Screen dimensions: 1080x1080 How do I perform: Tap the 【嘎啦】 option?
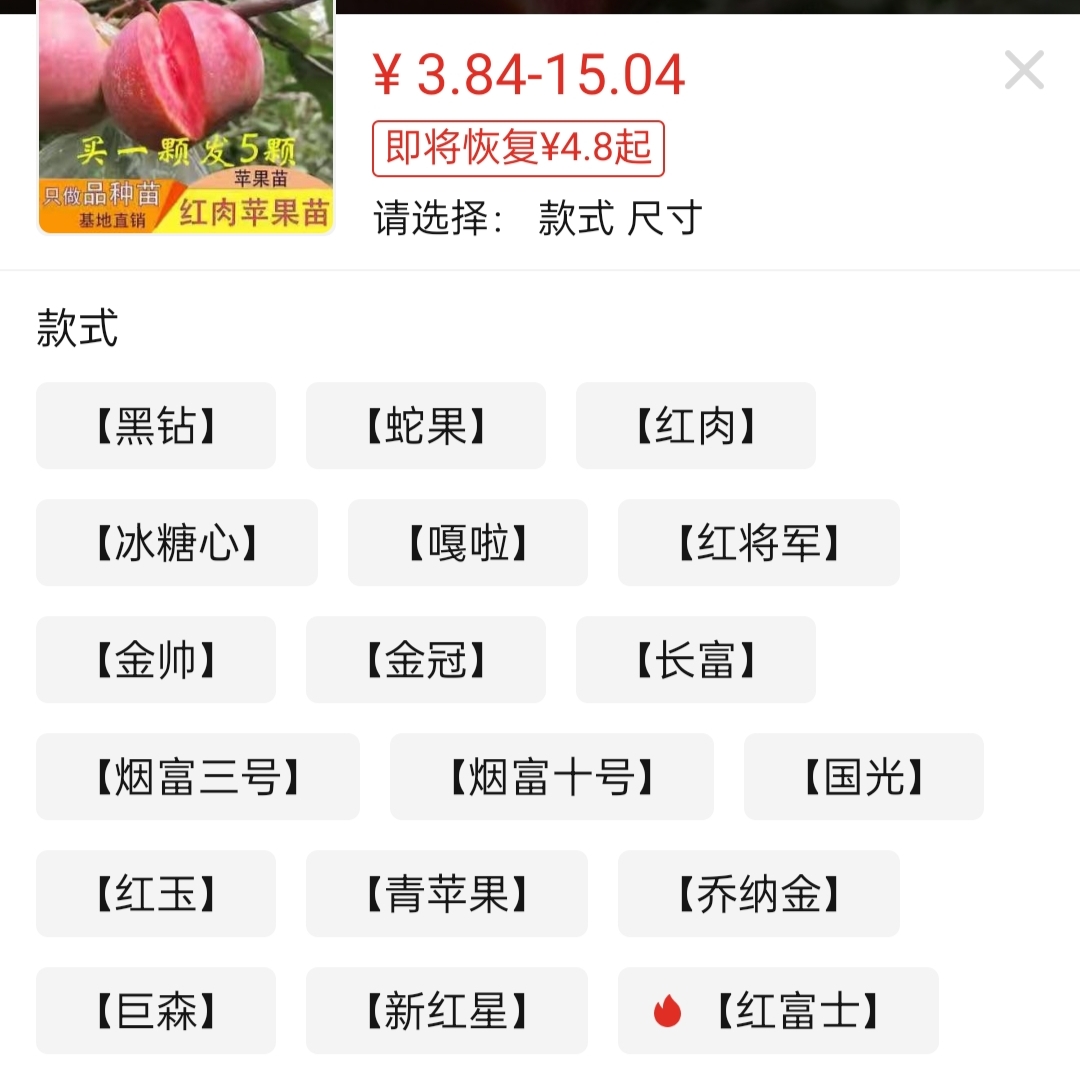tap(468, 543)
